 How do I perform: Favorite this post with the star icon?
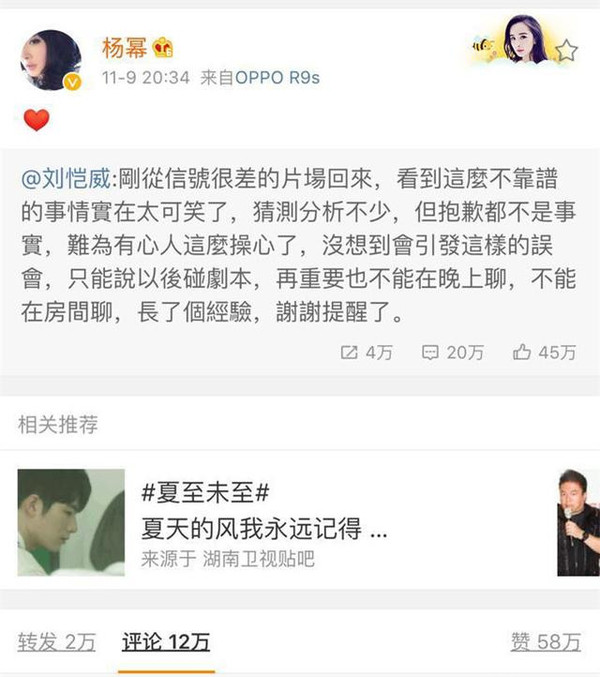tap(566, 50)
